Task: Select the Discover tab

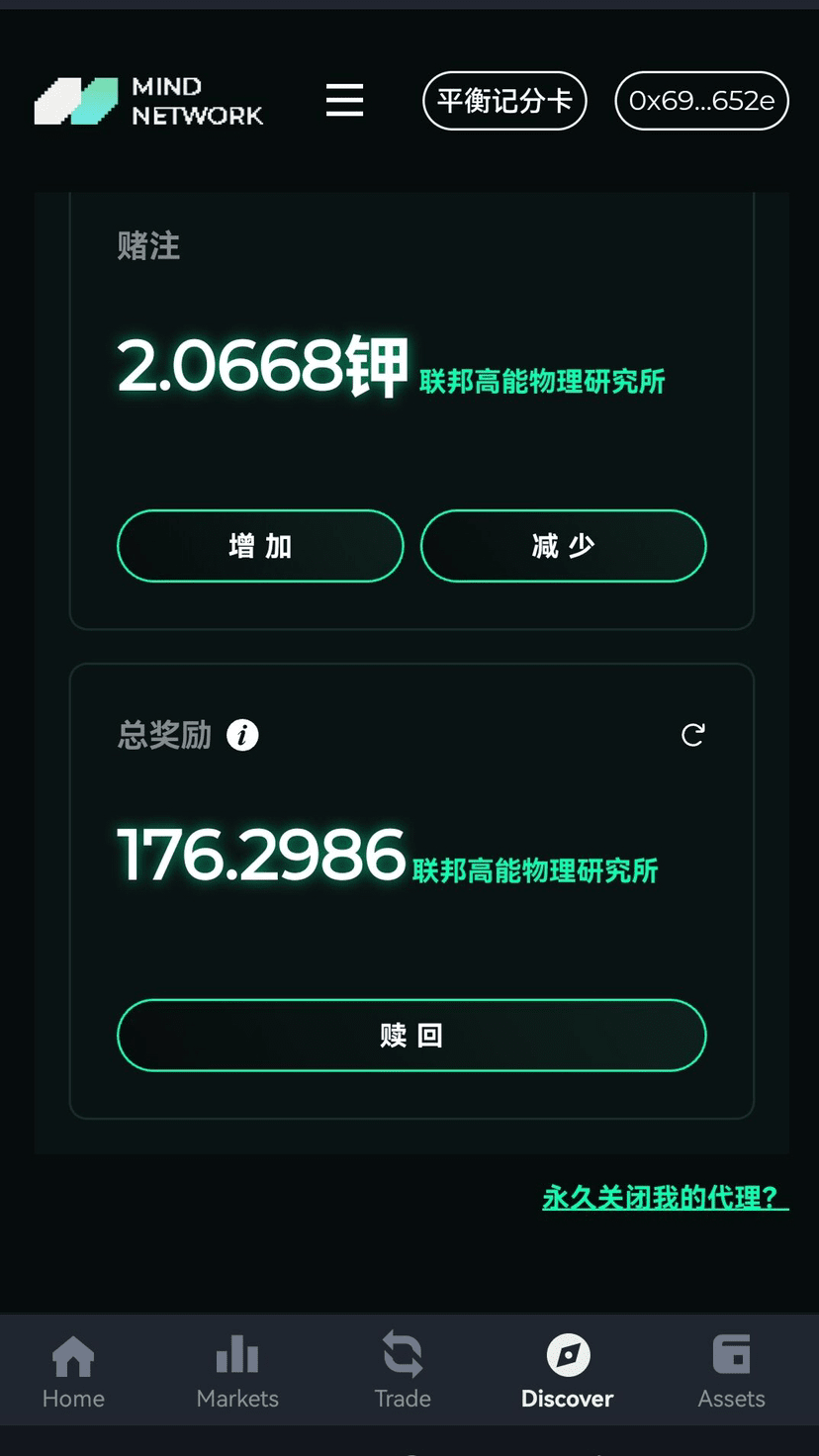Action: pyautogui.click(x=567, y=1371)
